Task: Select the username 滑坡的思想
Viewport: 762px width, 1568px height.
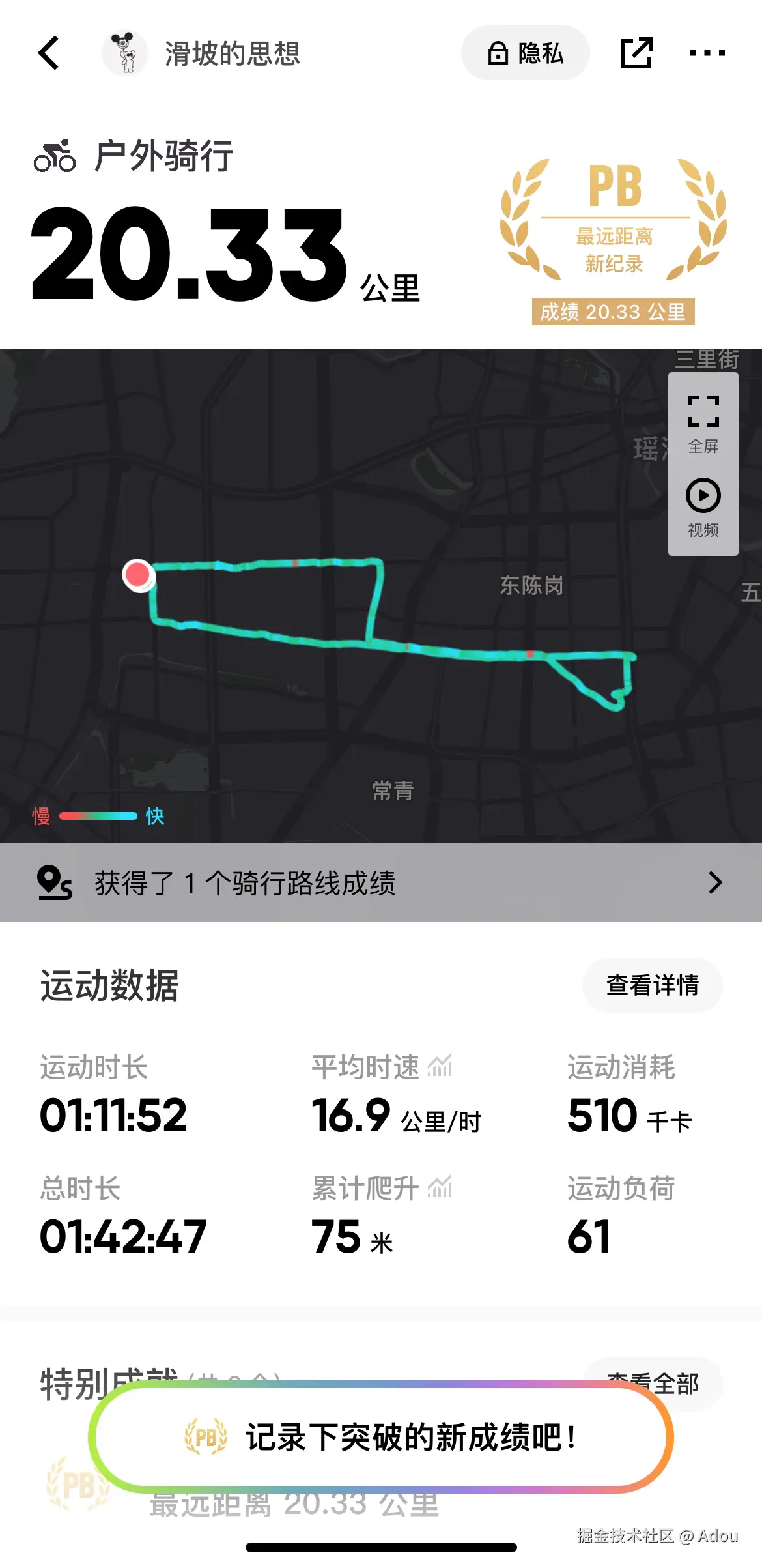Action: [231, 52]
